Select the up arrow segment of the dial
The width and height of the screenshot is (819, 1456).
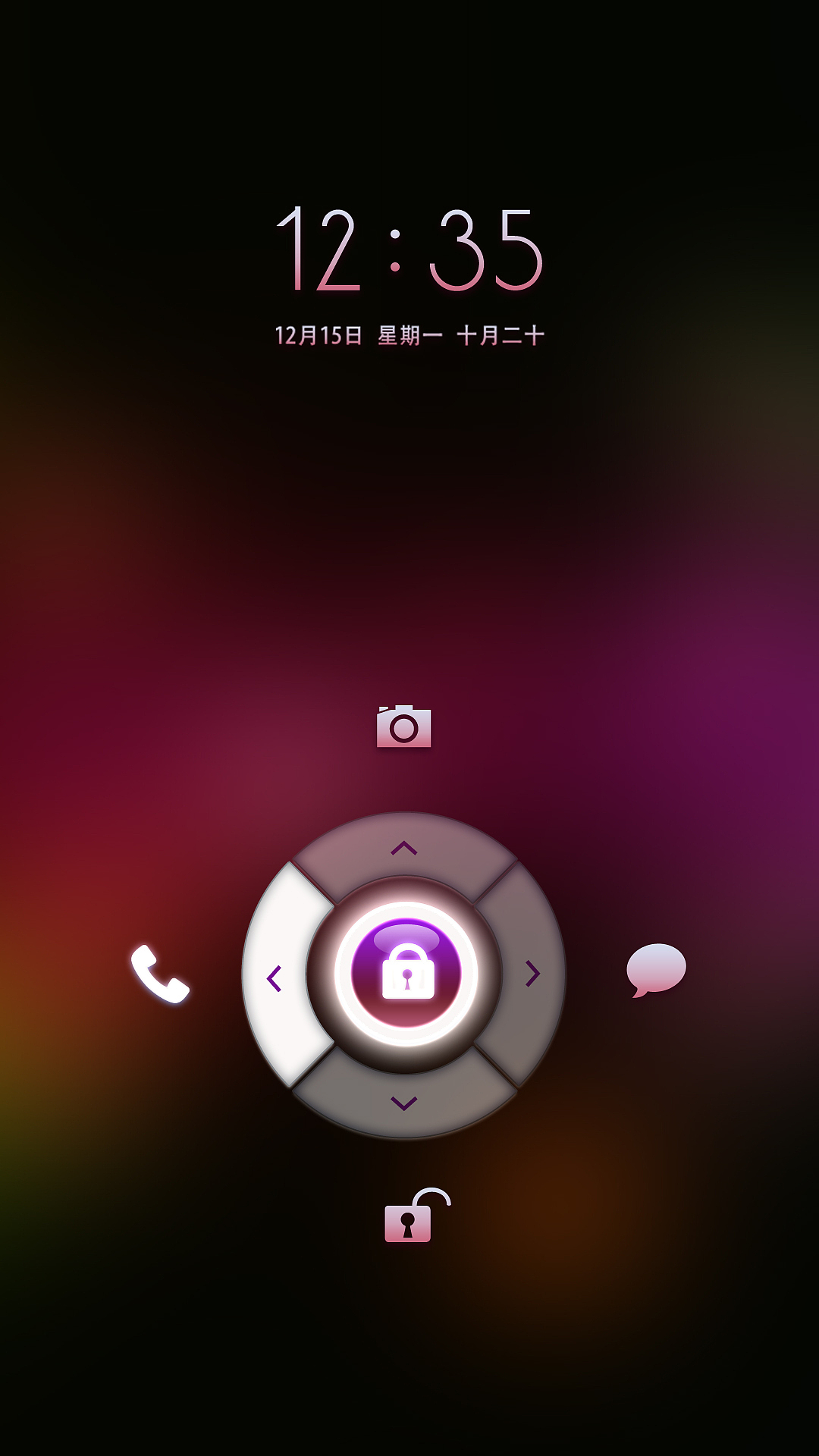point(404,849)
